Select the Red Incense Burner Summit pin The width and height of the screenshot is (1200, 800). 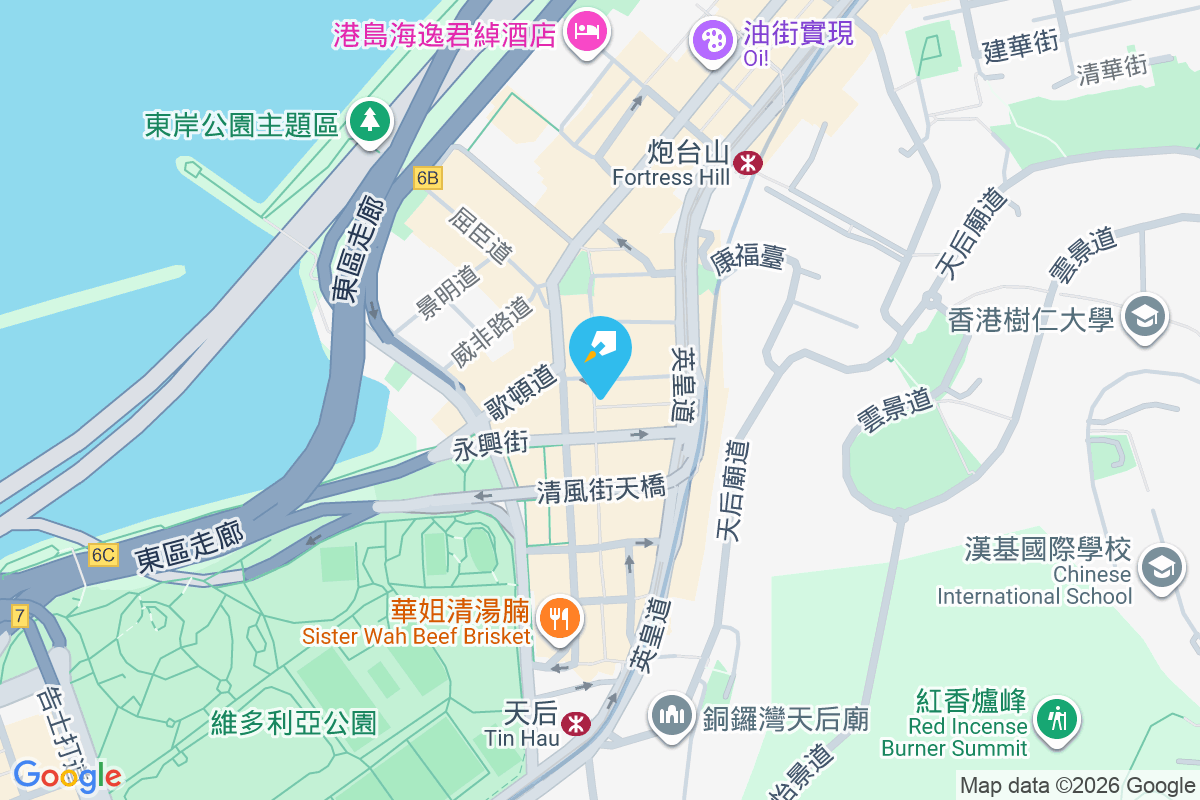pyautogui.click(x=1055, y=718)
